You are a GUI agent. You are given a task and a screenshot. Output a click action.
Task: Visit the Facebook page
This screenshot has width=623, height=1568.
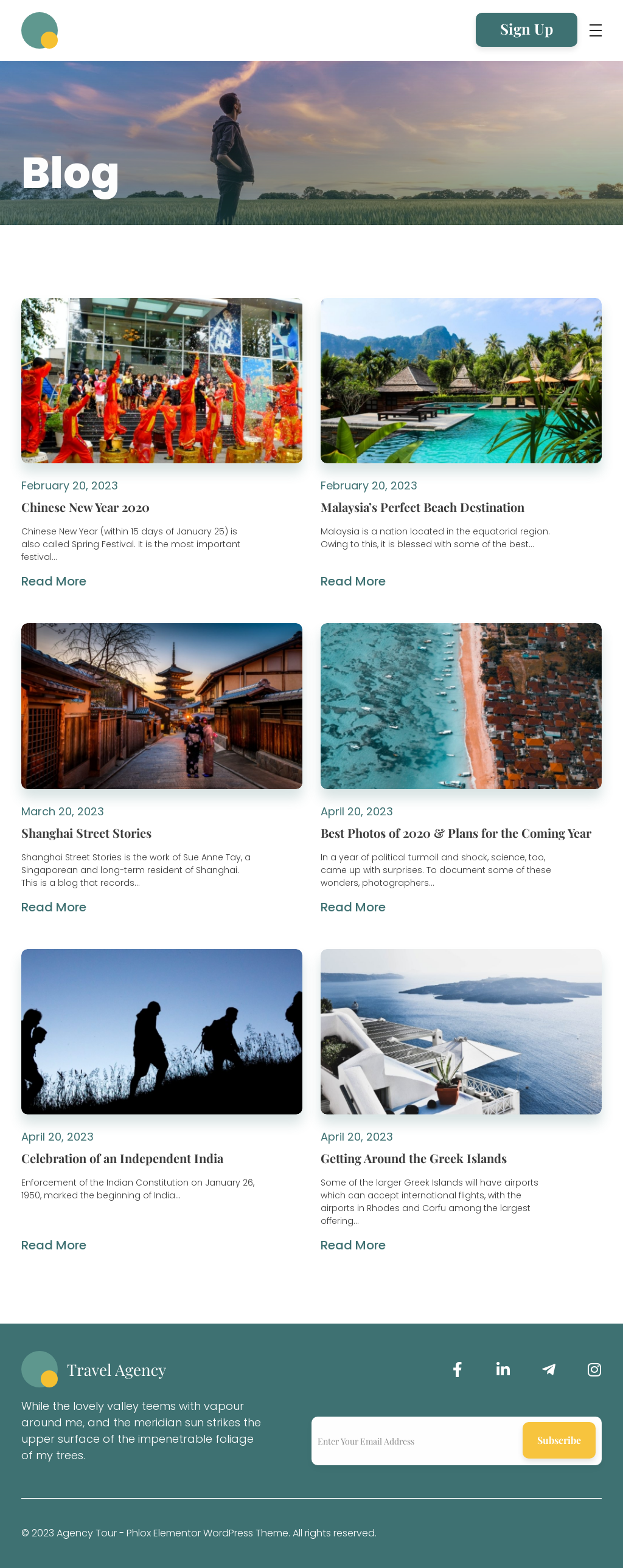458,1369
